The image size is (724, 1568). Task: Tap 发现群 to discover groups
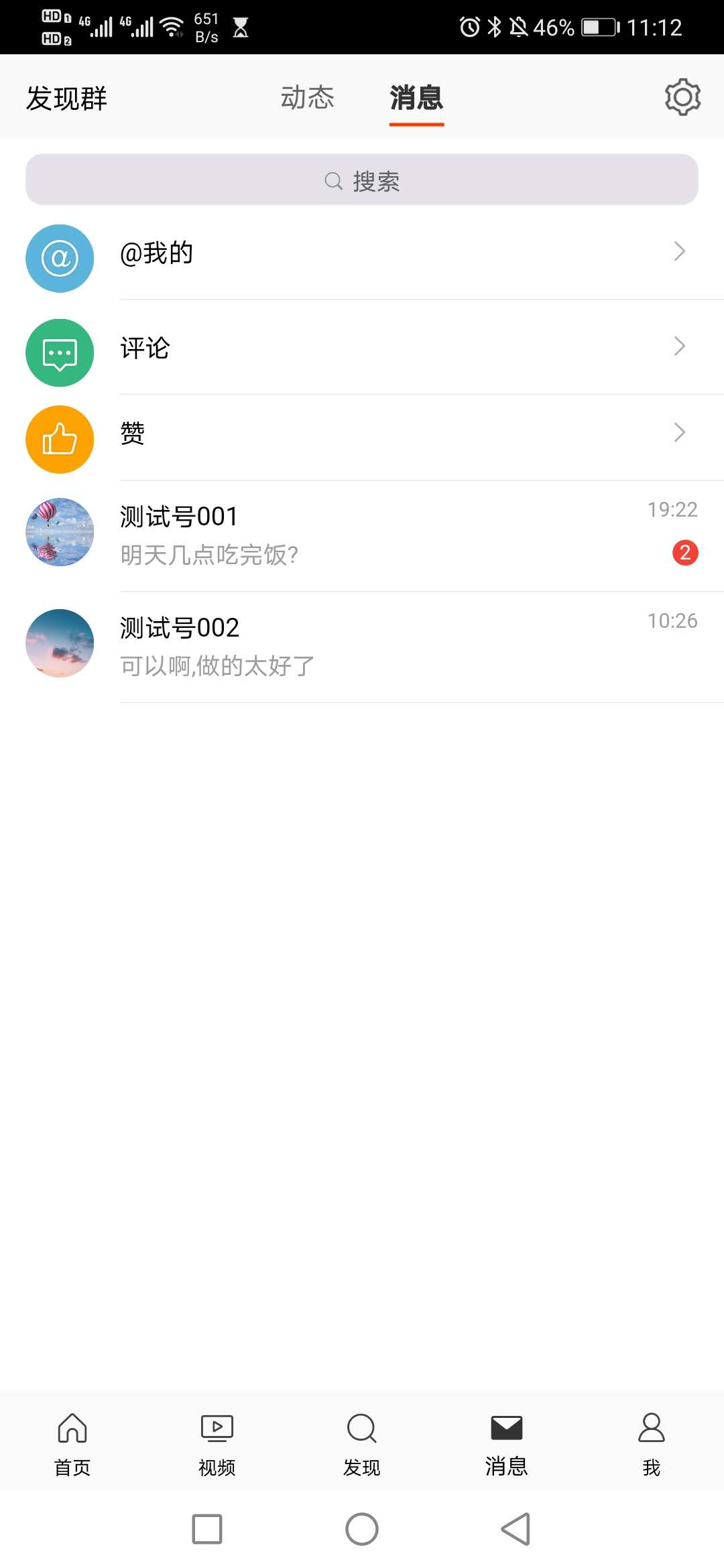tap(66, 99)
